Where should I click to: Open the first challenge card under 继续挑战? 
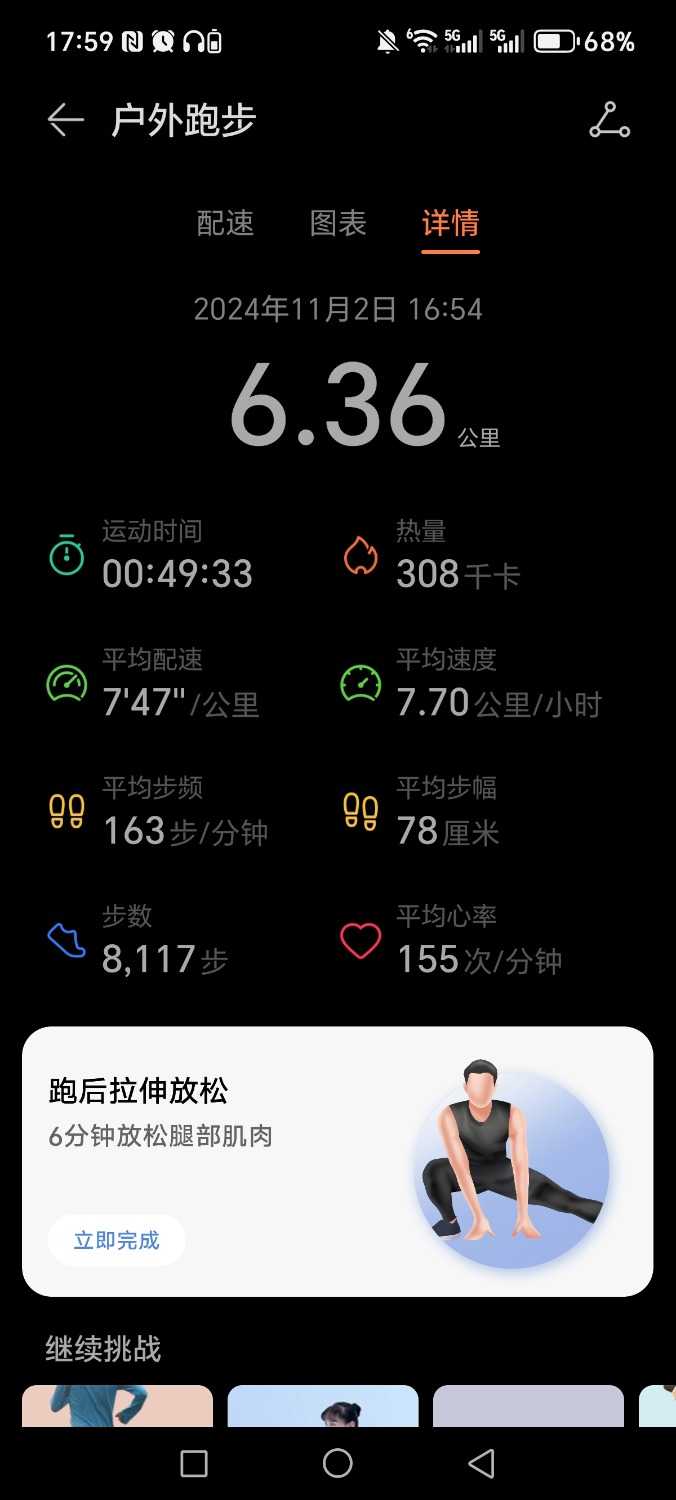[x=117, y=1406]
